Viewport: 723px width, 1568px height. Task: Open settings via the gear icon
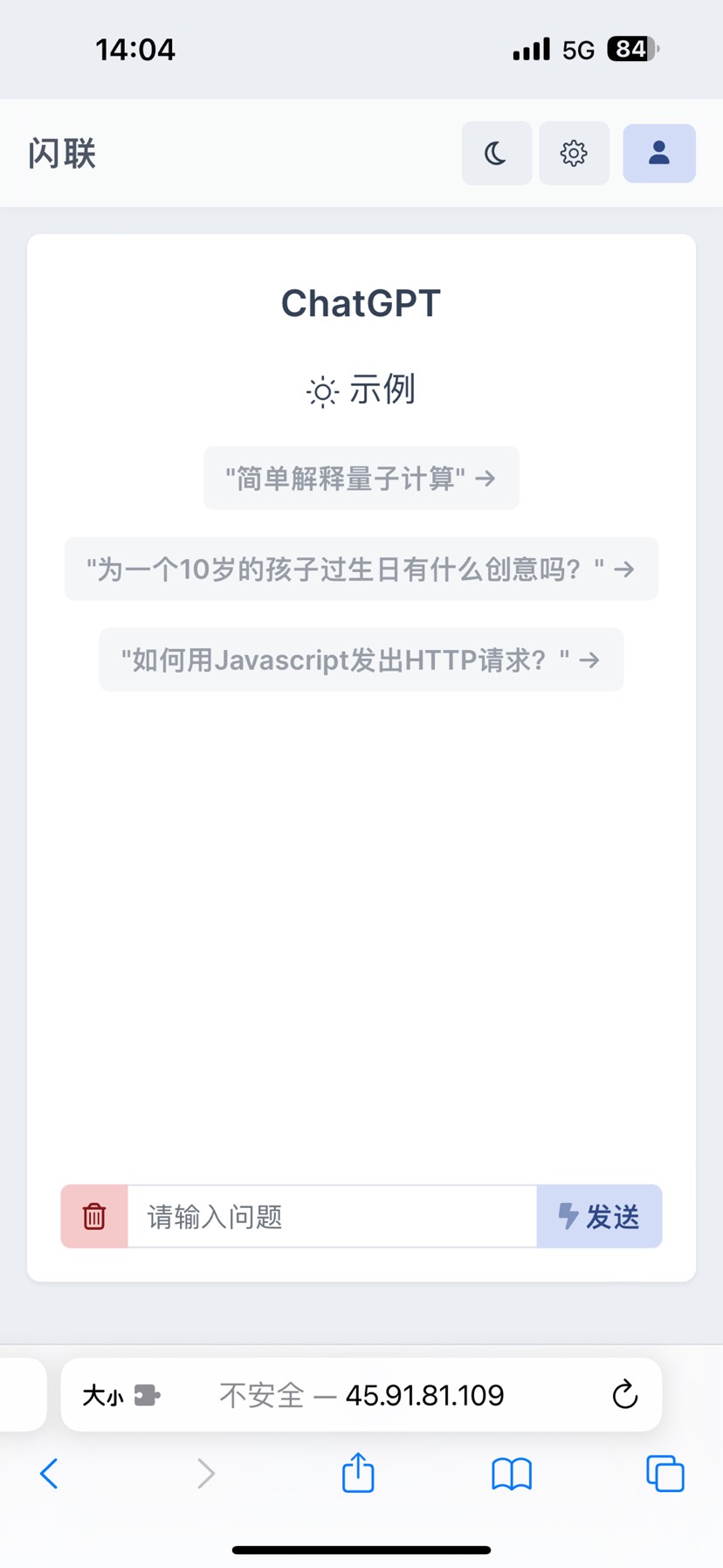tap(574, 154)
